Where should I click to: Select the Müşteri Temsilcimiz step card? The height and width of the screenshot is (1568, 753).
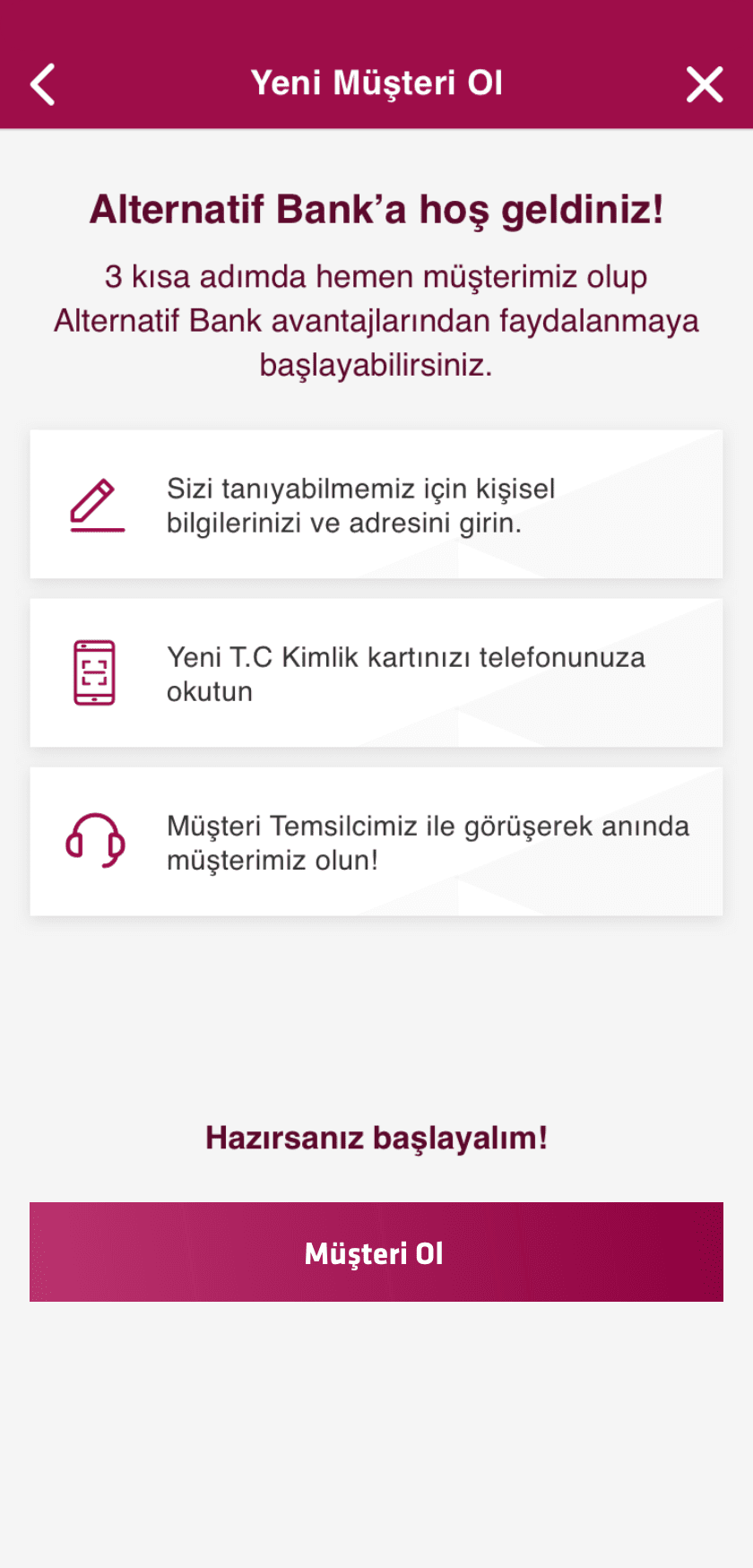375,841
